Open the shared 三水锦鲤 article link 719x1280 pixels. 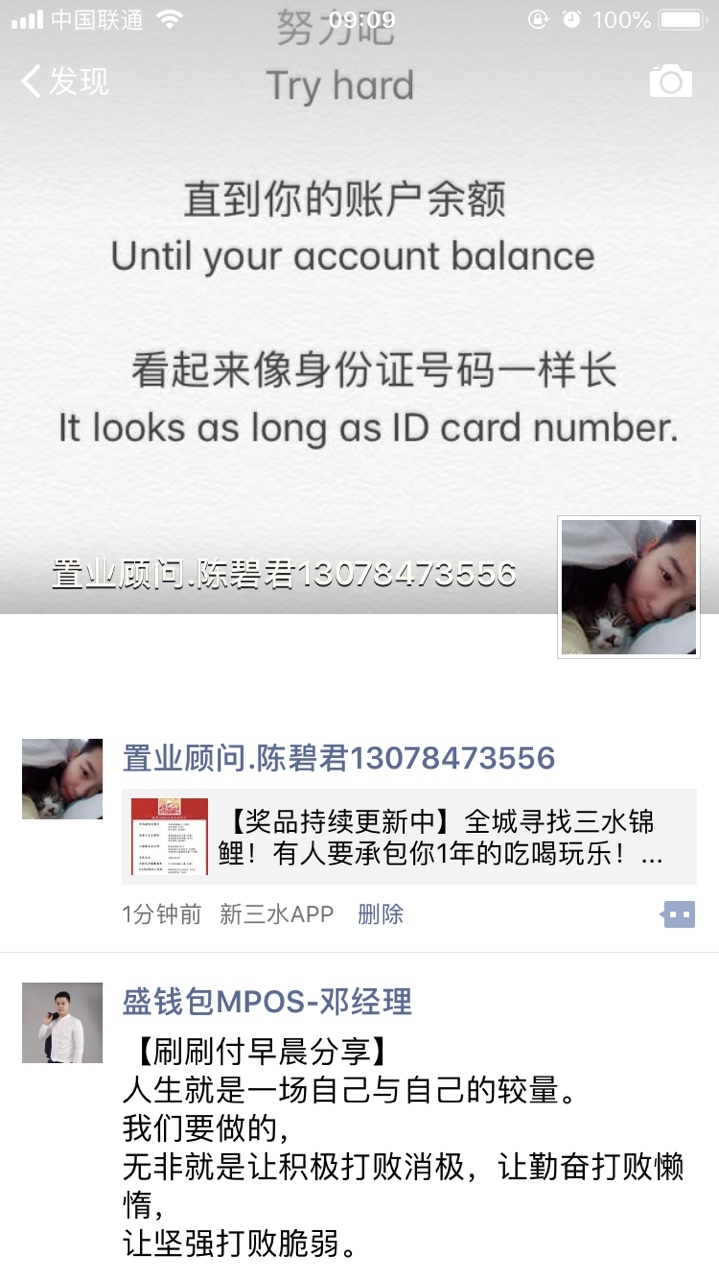pos(409,837)
